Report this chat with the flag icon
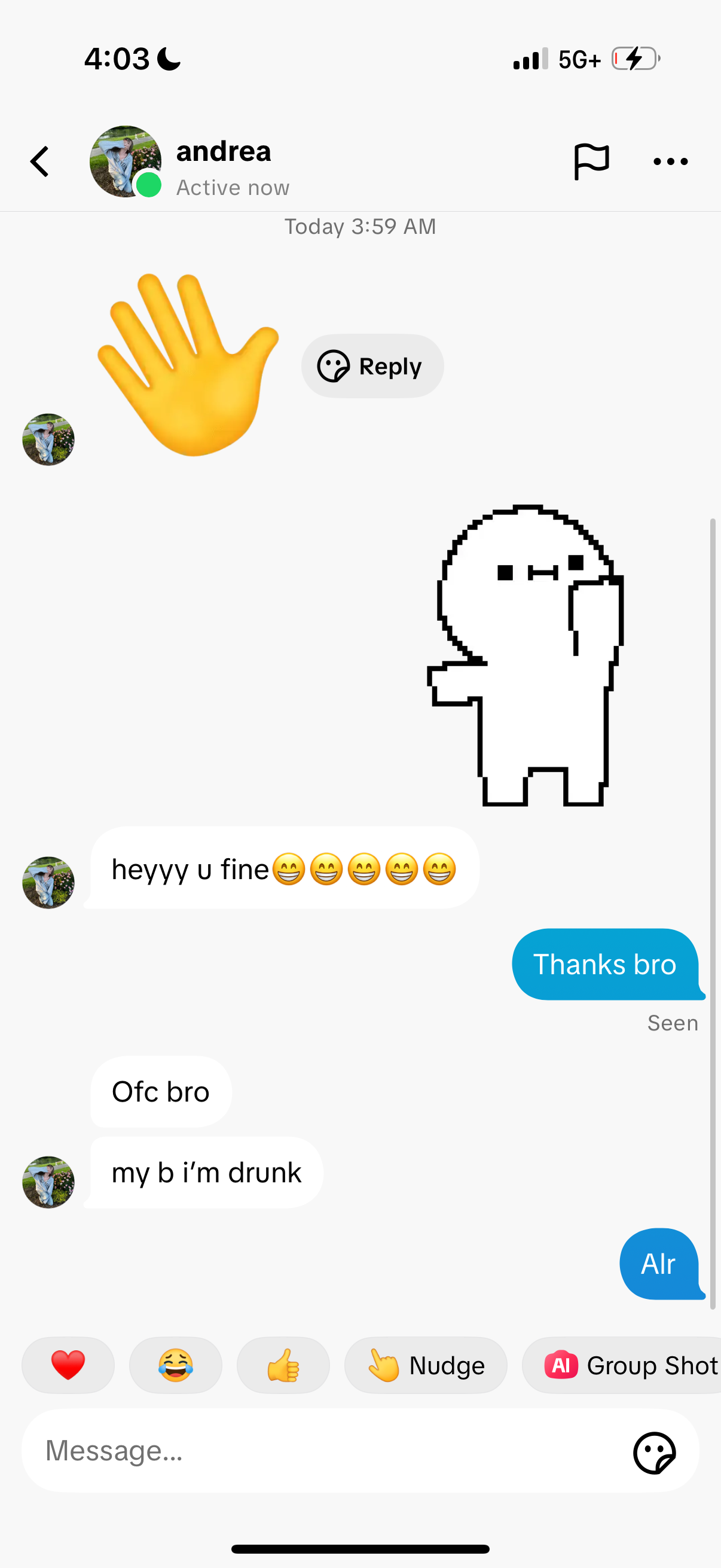This screenshot has height=1568, width=721. click(591, 162)
